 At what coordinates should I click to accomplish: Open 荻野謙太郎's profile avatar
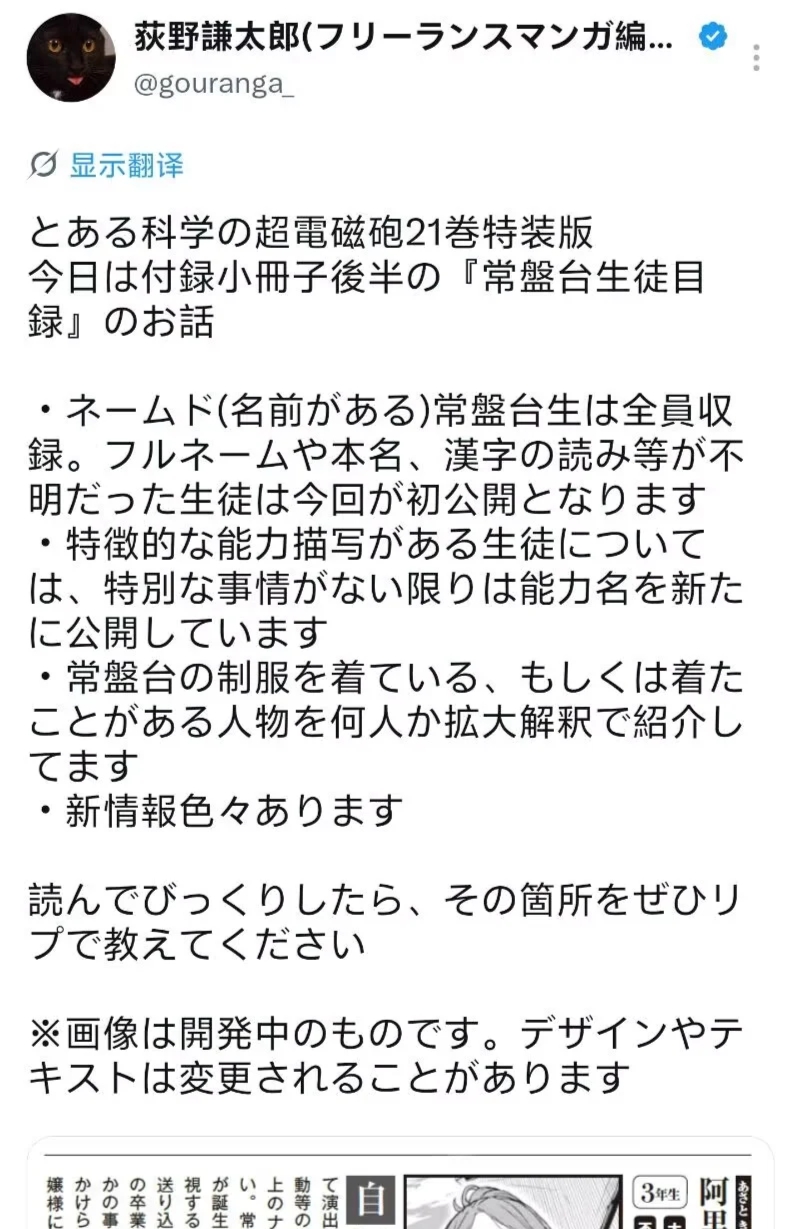[x=71, y=57]
